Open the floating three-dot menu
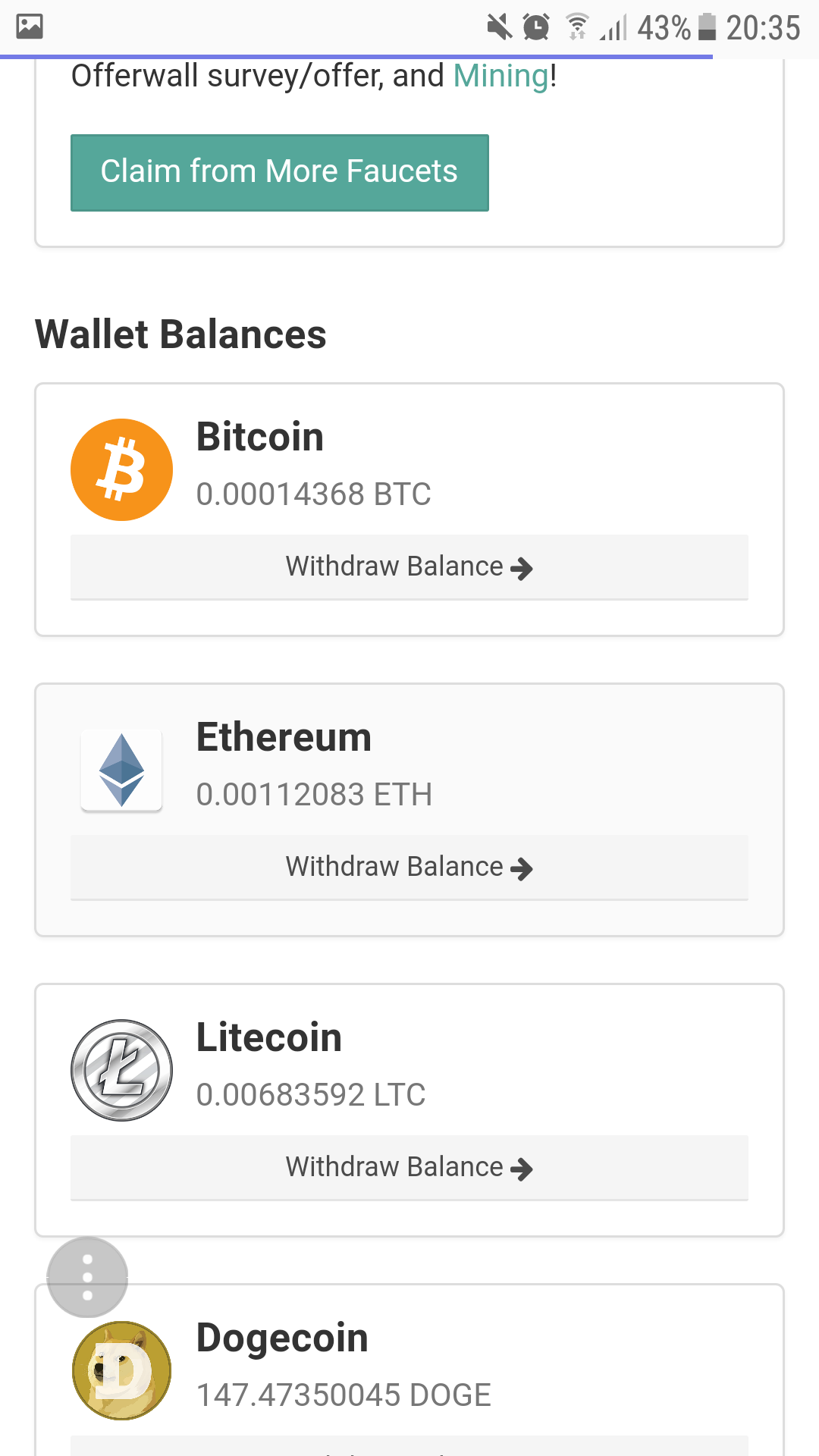The image size is (819, 1456). tap(87, 1277)
